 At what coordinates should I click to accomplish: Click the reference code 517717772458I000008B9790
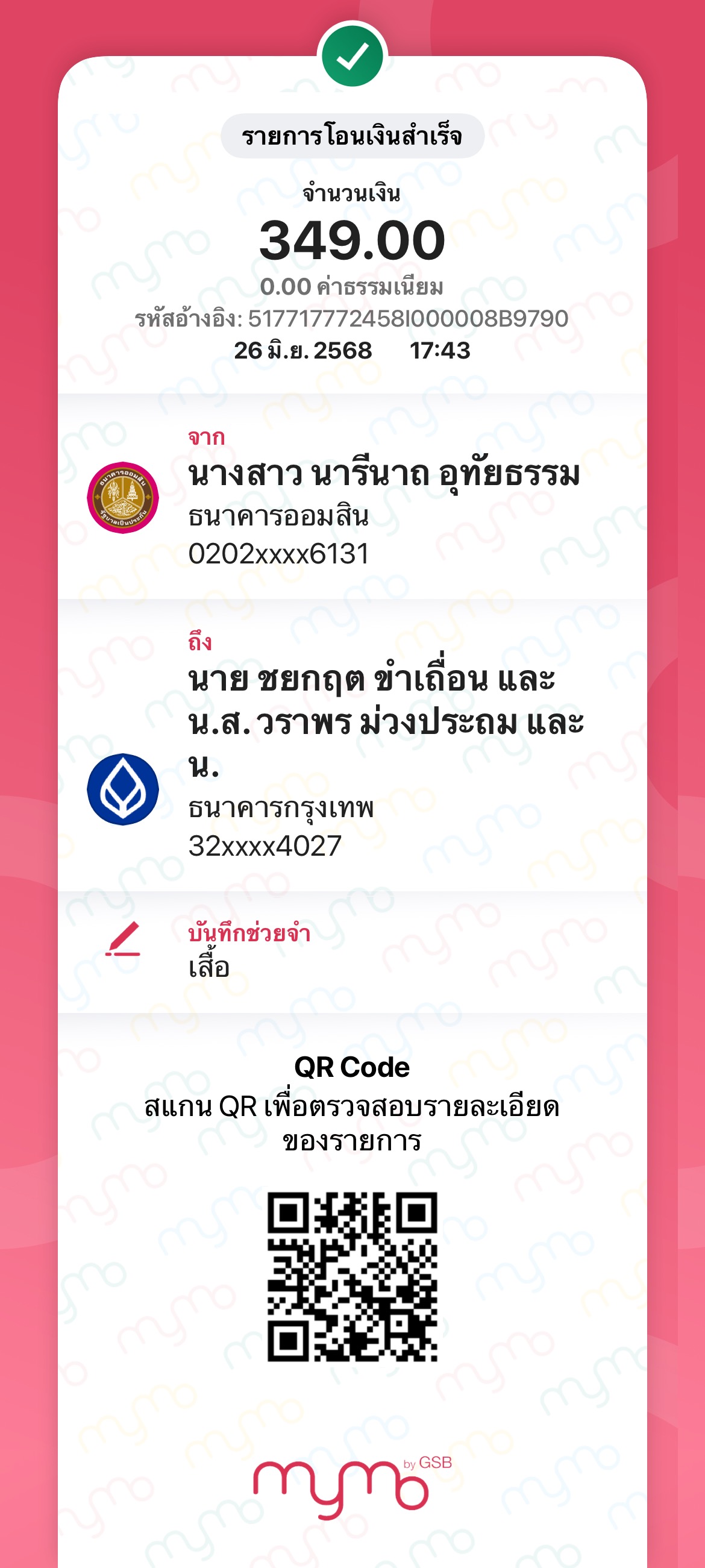pyautogui.click(x=353, y=317)
